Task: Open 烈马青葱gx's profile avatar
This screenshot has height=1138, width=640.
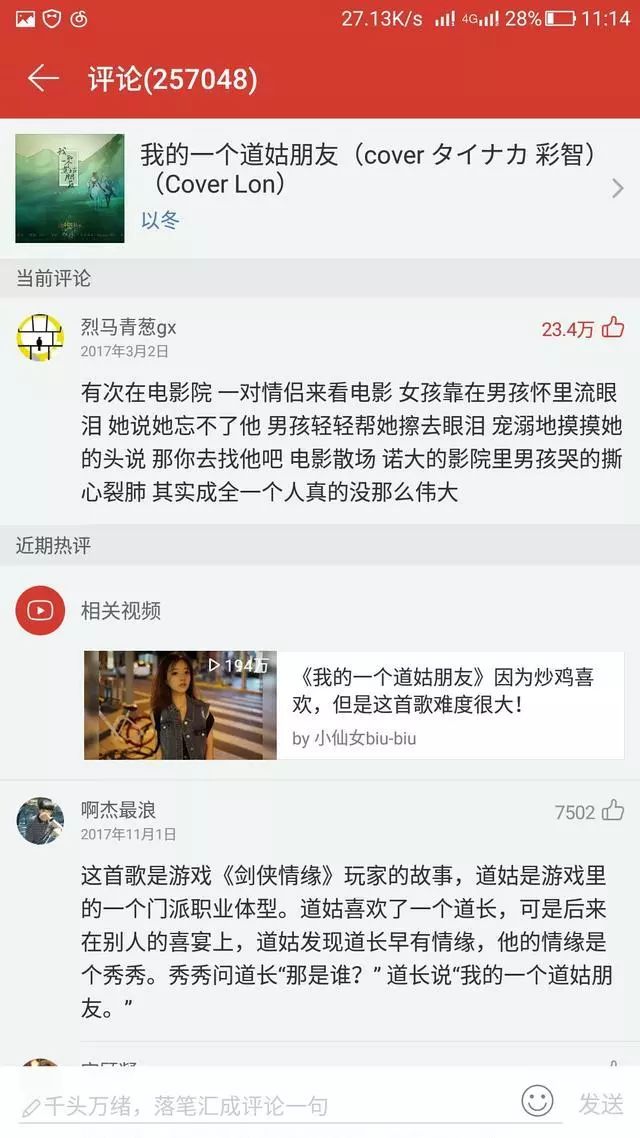Action: [x=40, y=337]
